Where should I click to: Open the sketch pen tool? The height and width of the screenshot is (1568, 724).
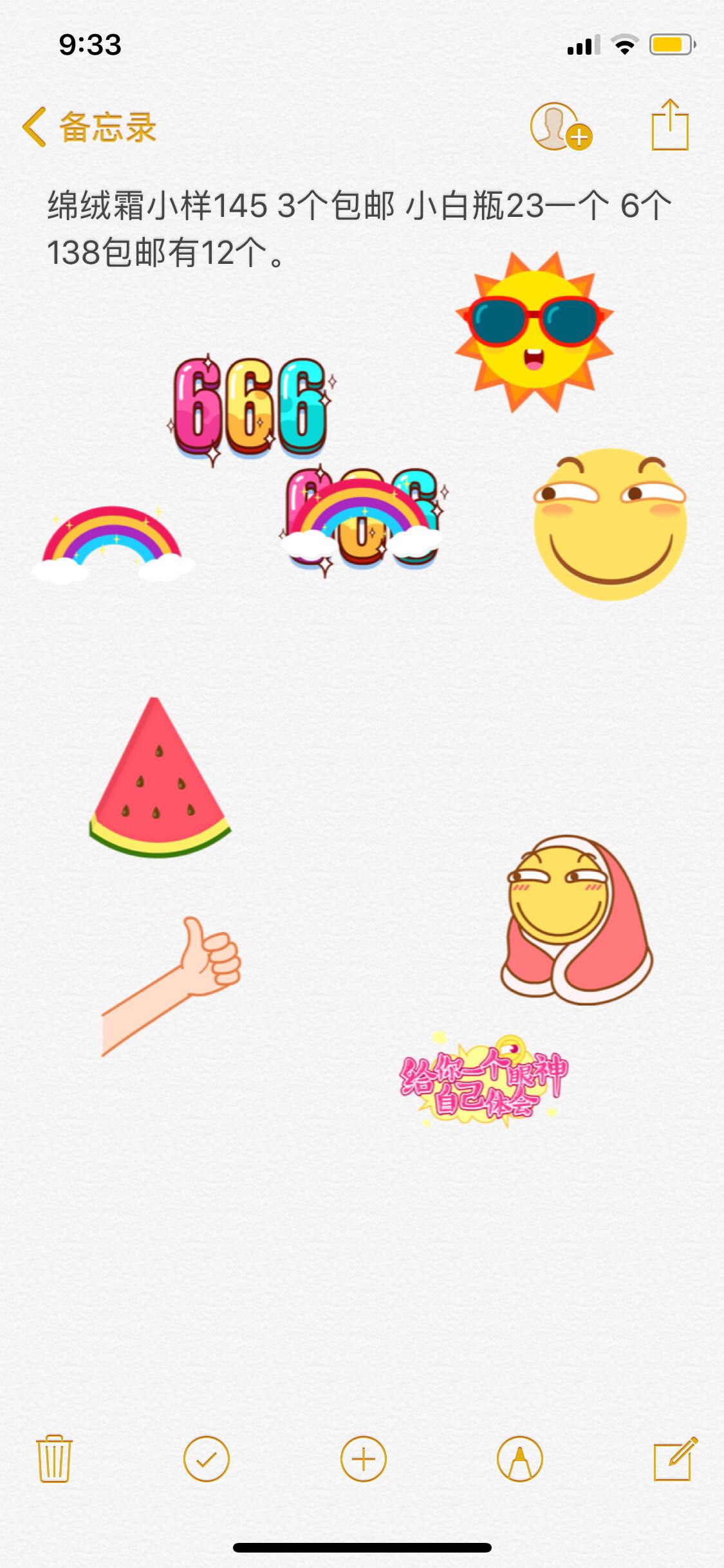(x=520, y=1459)
